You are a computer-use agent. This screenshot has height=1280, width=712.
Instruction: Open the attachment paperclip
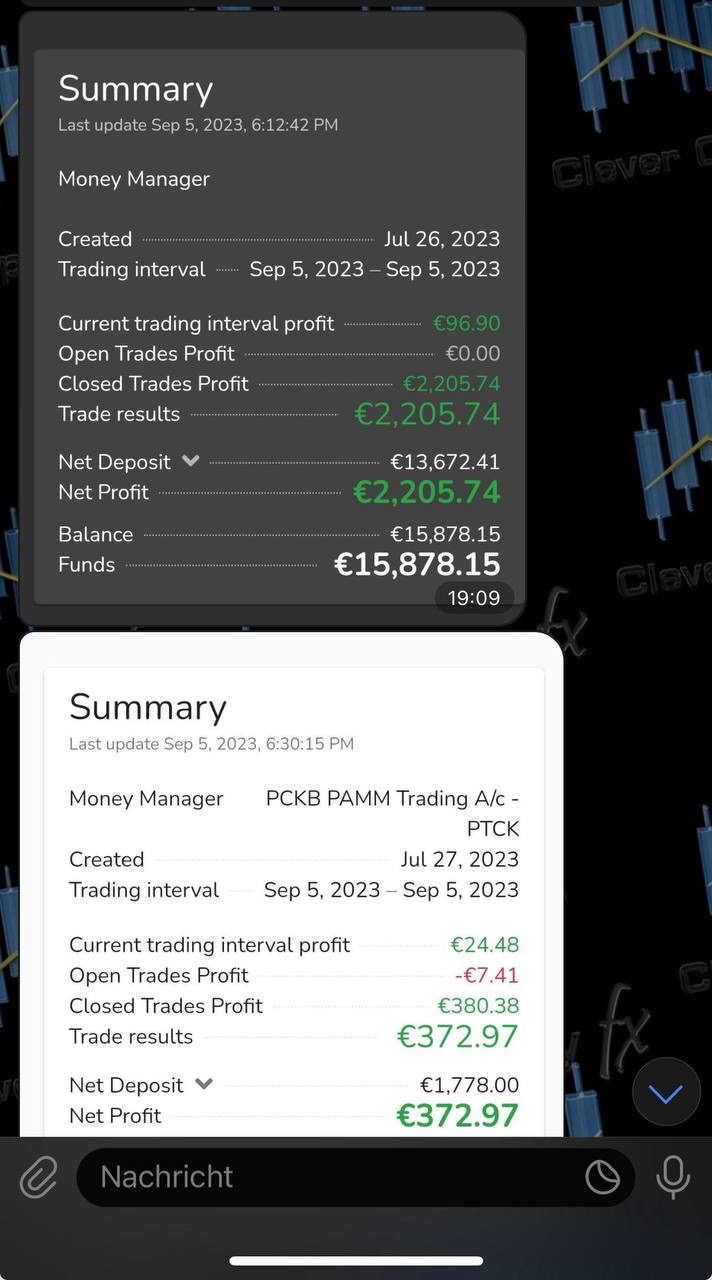39,1177
